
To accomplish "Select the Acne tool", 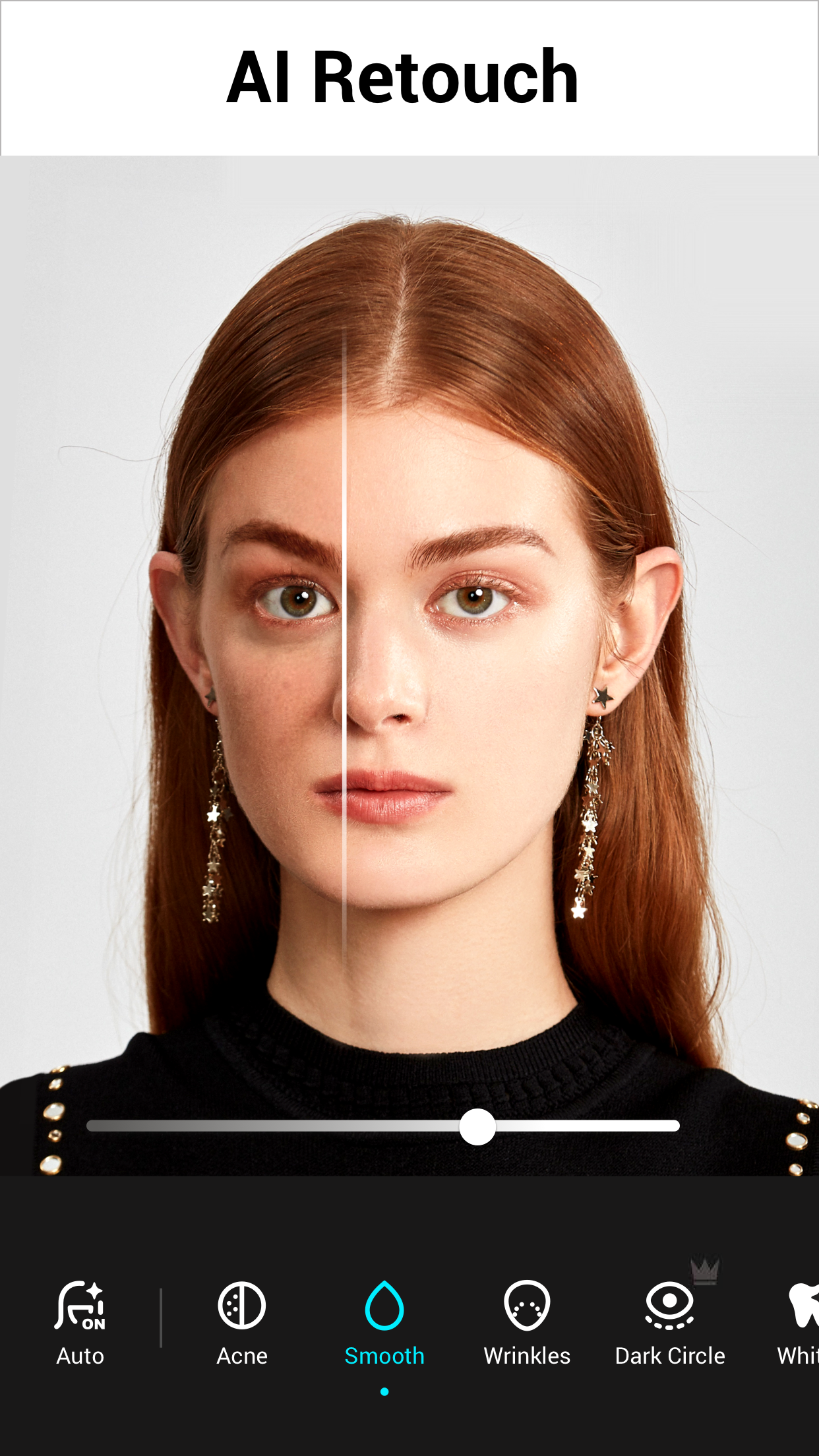I will [x=242, y=1322].
